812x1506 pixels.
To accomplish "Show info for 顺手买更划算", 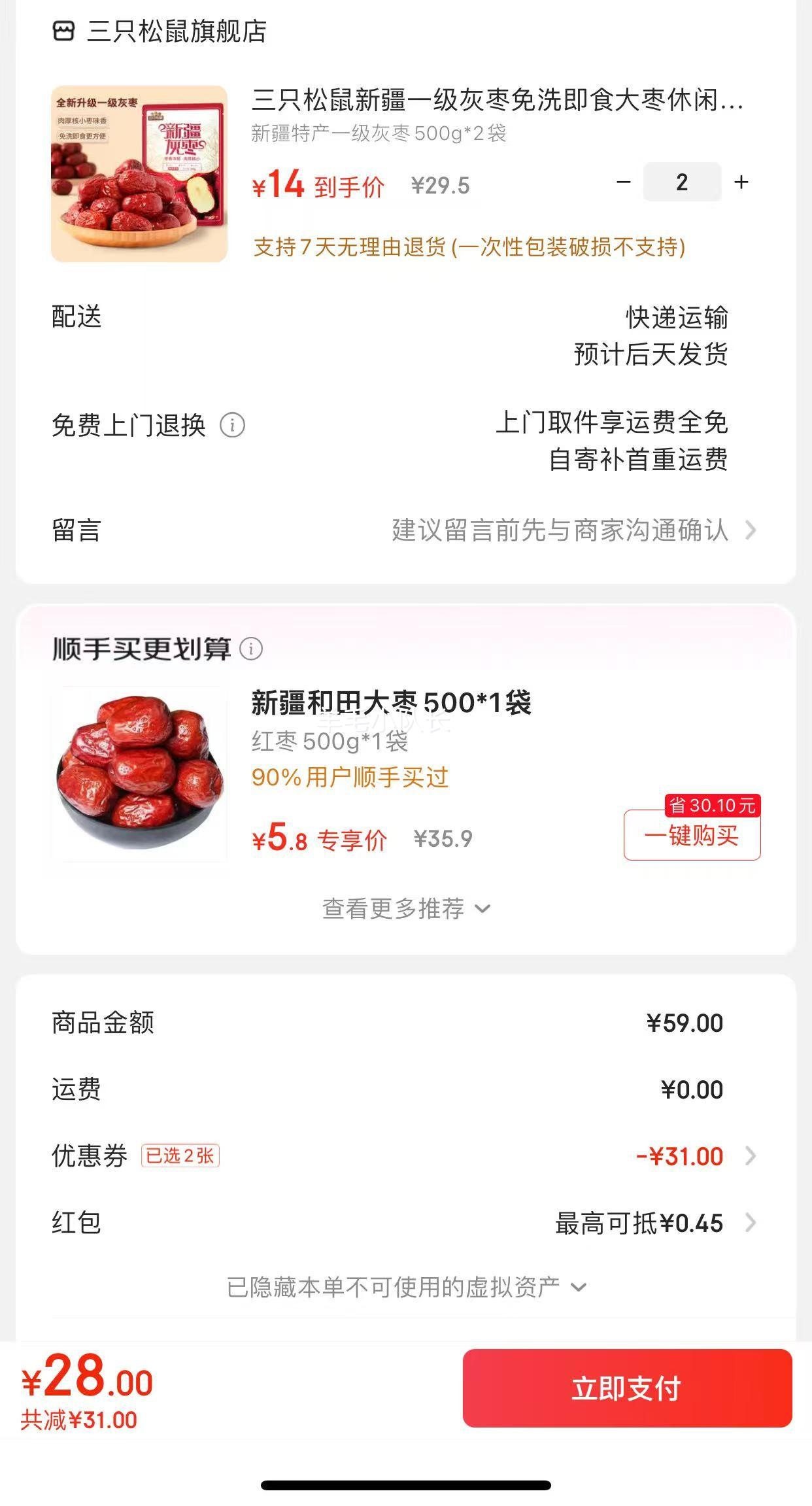I will tap(251, 649).
